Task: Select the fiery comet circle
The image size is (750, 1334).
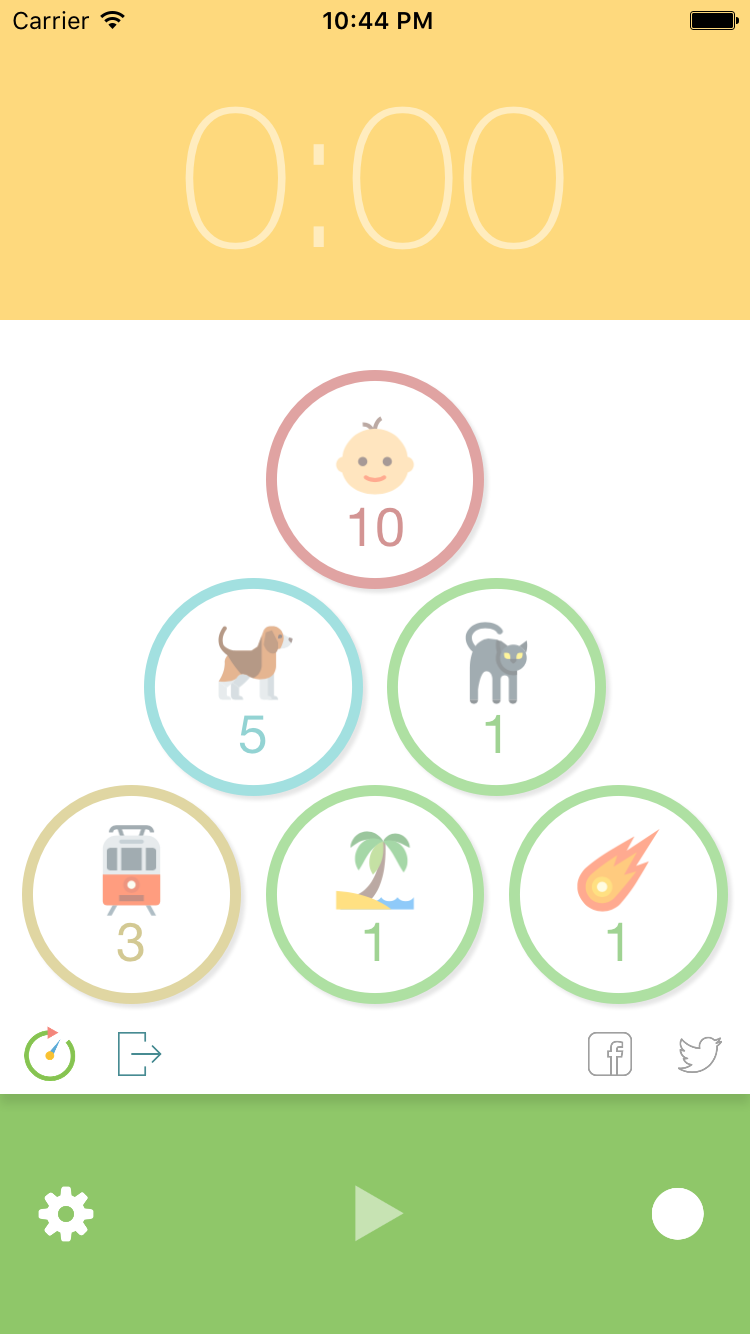Action: [x=619, y=895]
